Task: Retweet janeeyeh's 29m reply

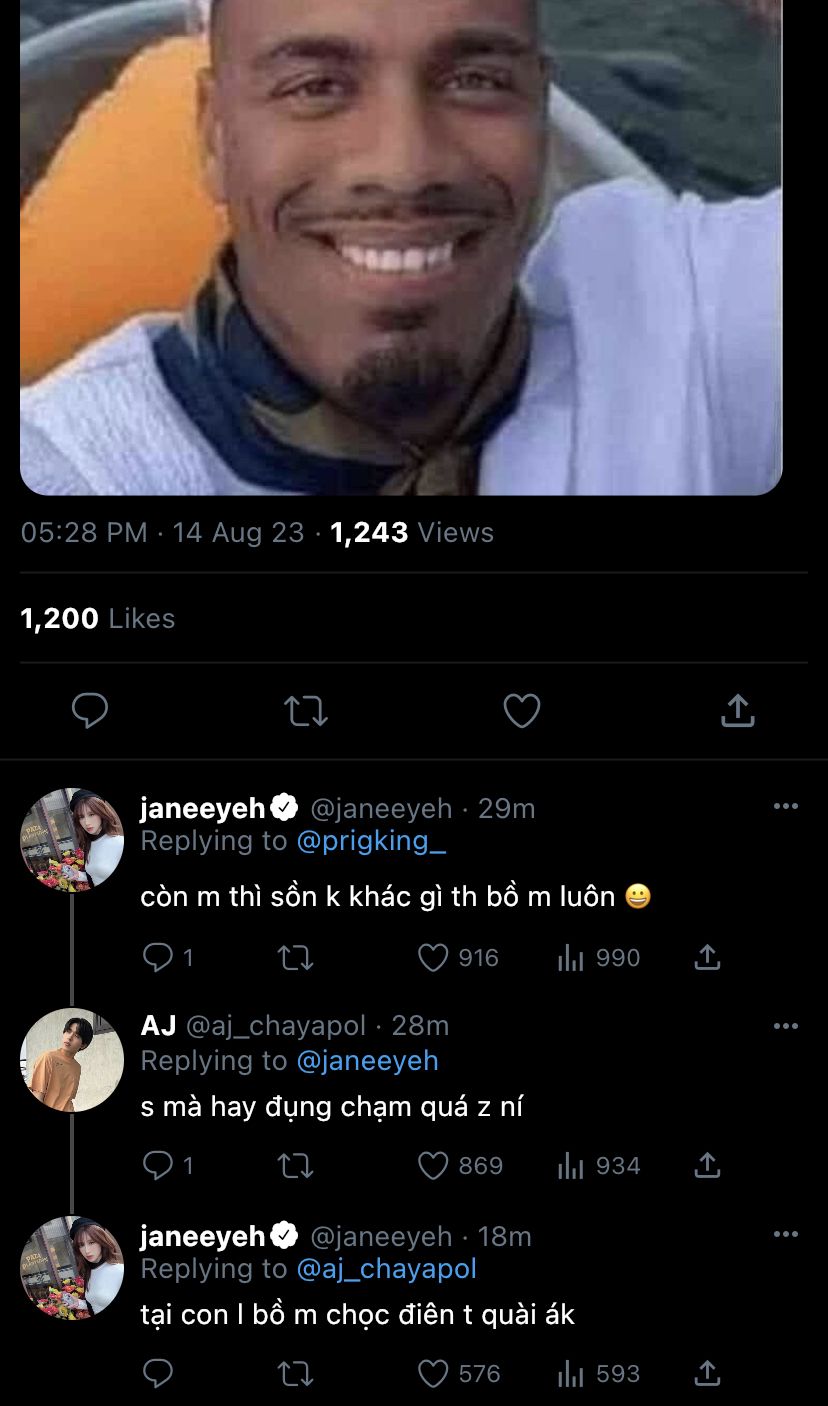Action: pyautogui.click(x=295, y=958)
